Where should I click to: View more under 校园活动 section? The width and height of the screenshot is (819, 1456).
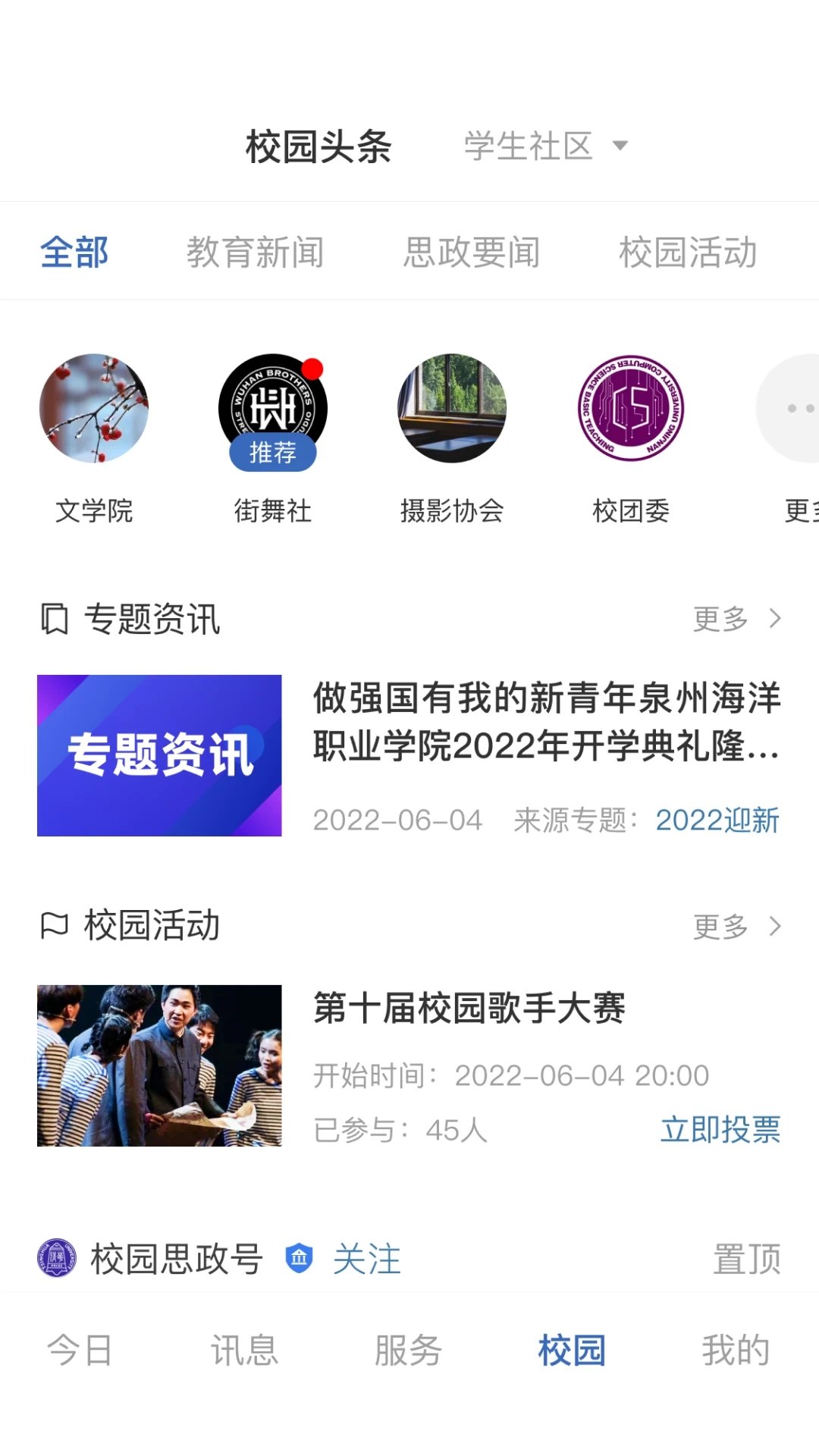(x=736, y=926)
